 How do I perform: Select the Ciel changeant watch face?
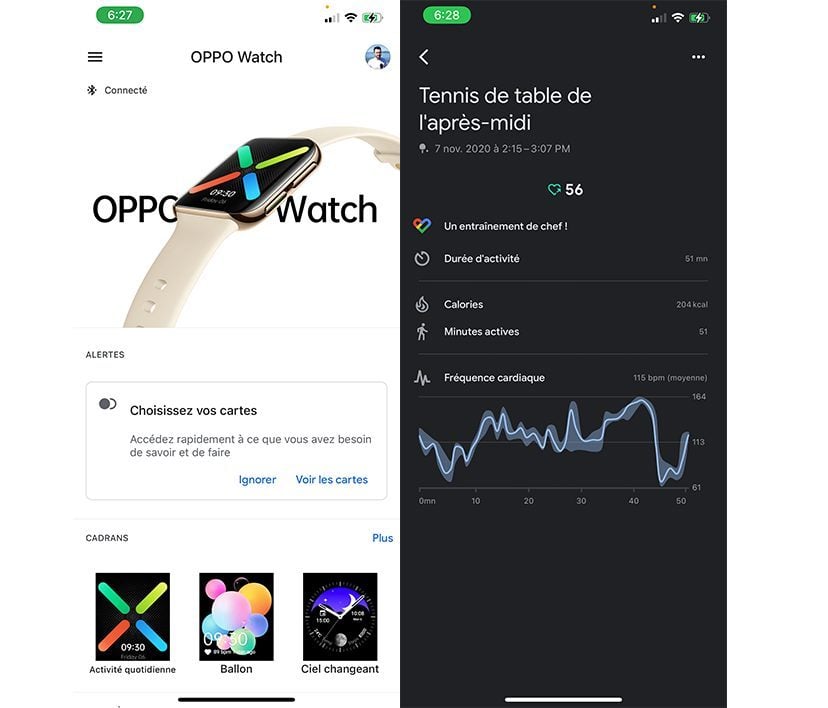(340, 617)
